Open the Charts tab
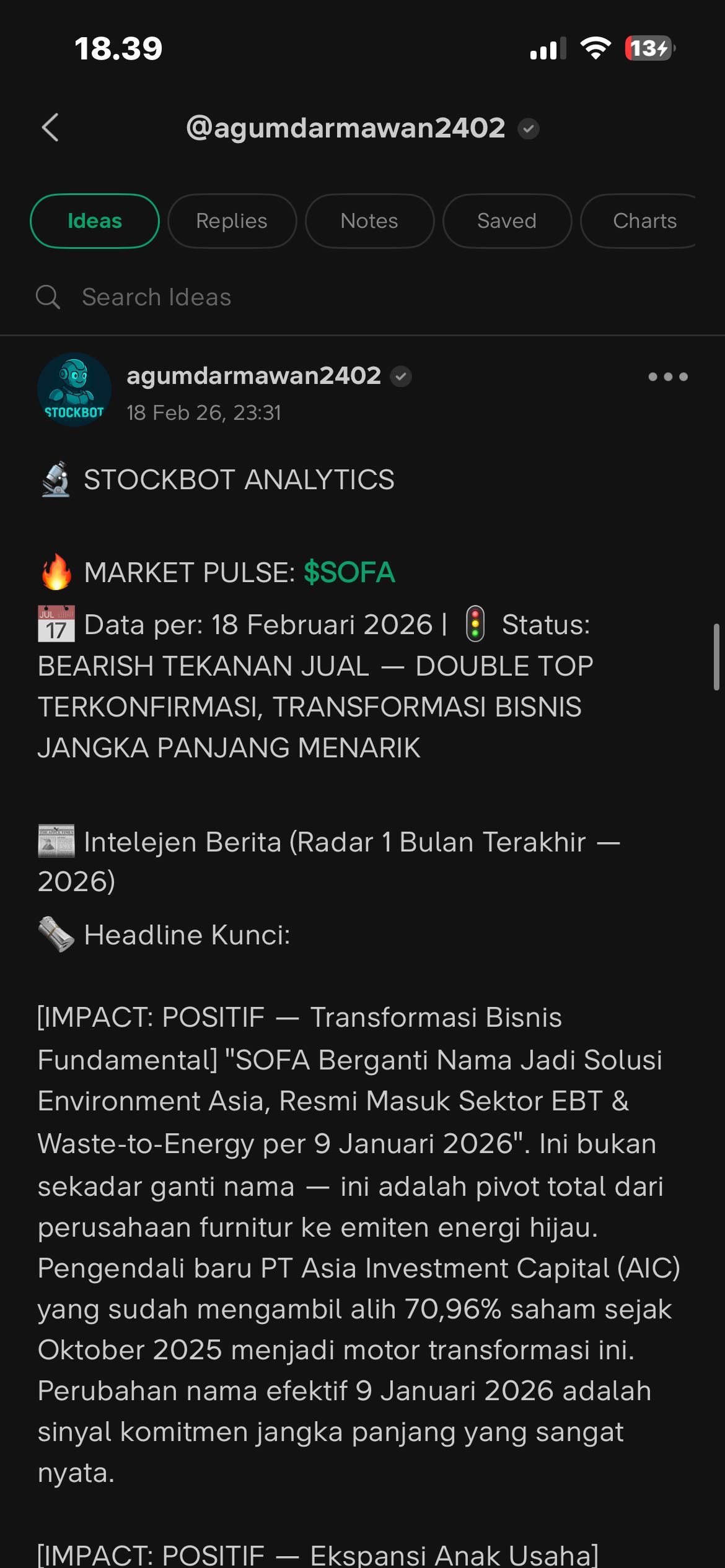This screenshot has width=725, height=1568. point(645,221)
